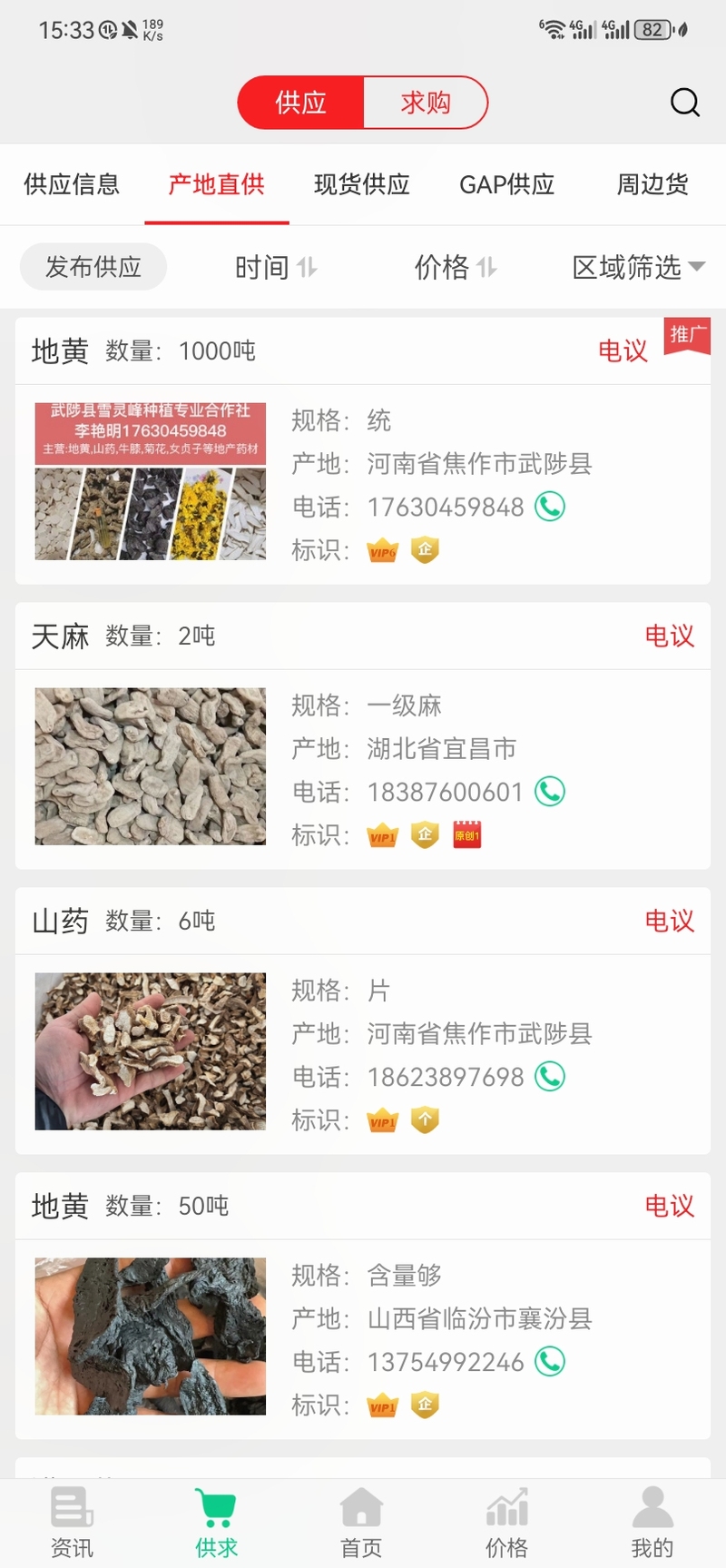
Task: Switch to the 供应信息 tab
Action: 72,184
